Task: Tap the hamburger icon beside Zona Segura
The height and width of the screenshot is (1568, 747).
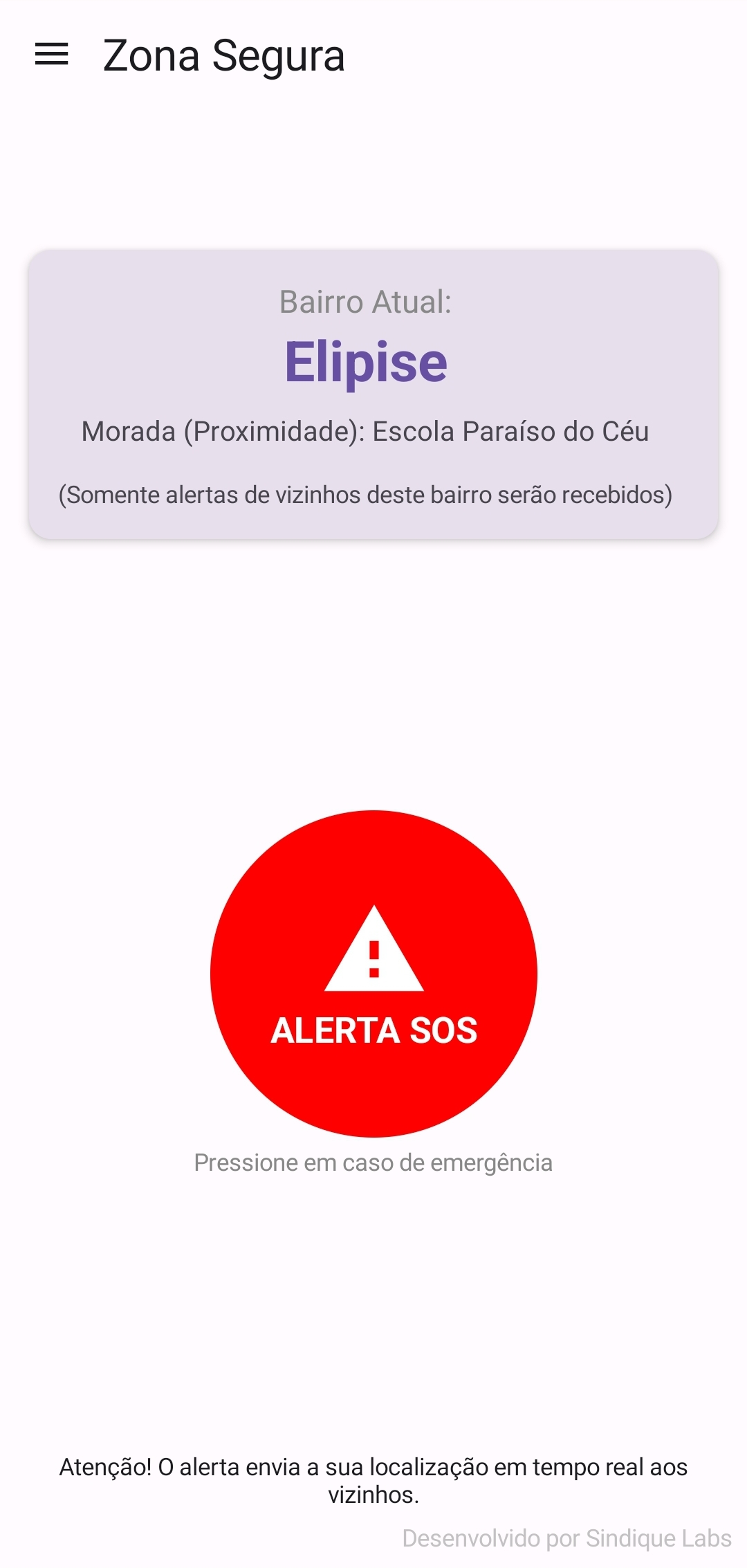Action: (52, 55)
